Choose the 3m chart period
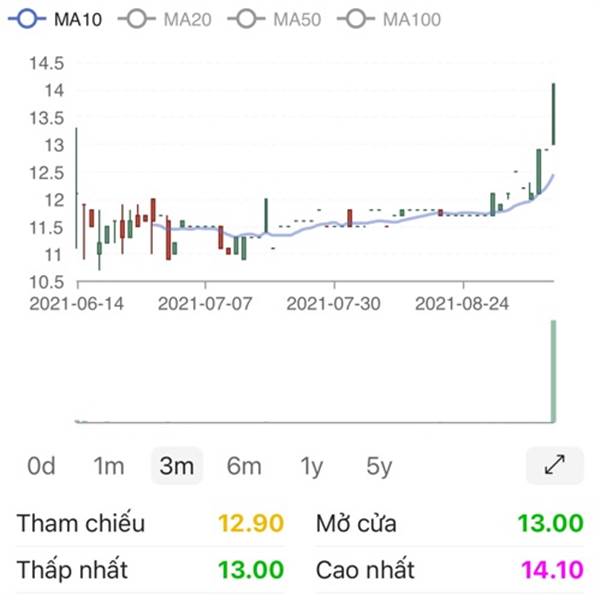This screenshot has height=600, width=600. click(176, 465)
